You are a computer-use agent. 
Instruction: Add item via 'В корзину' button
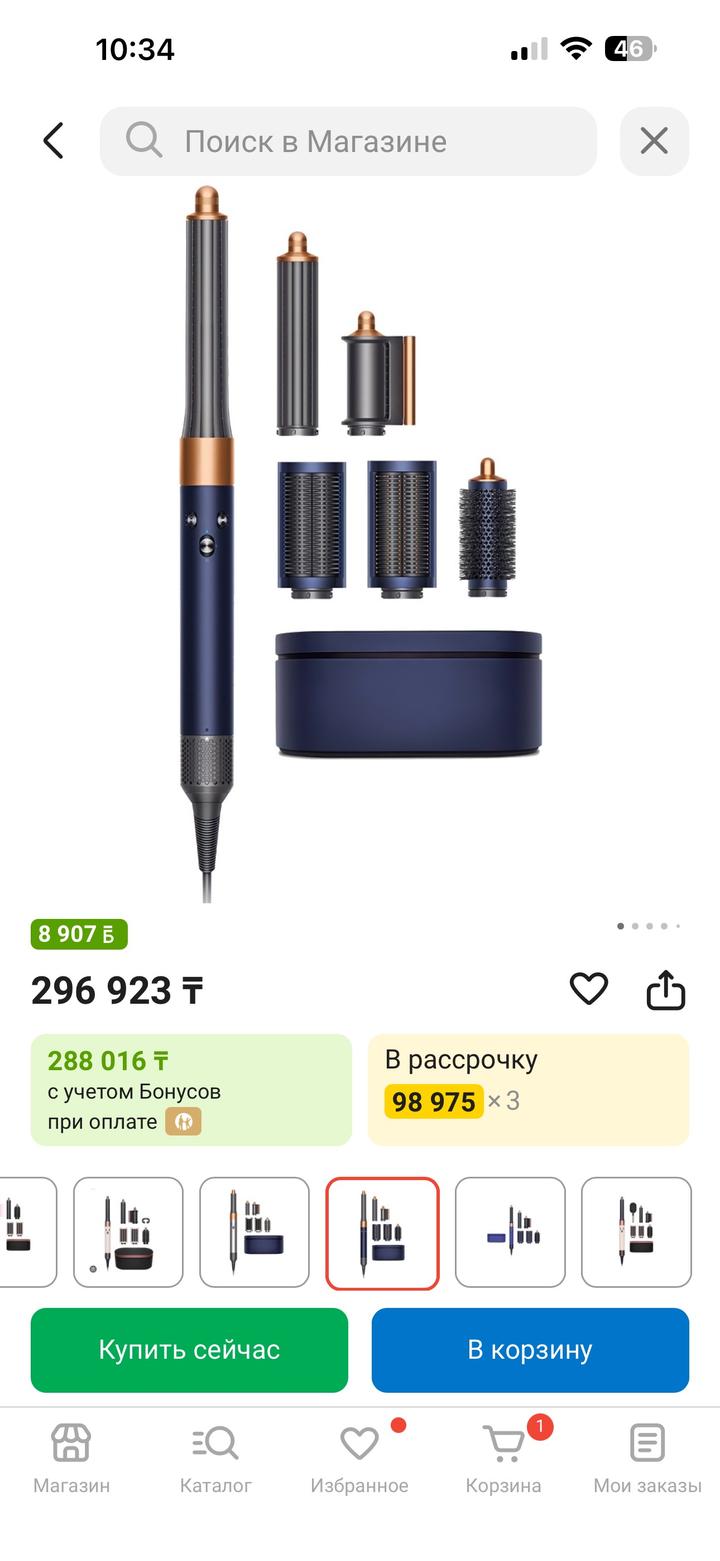point(530,1350)
